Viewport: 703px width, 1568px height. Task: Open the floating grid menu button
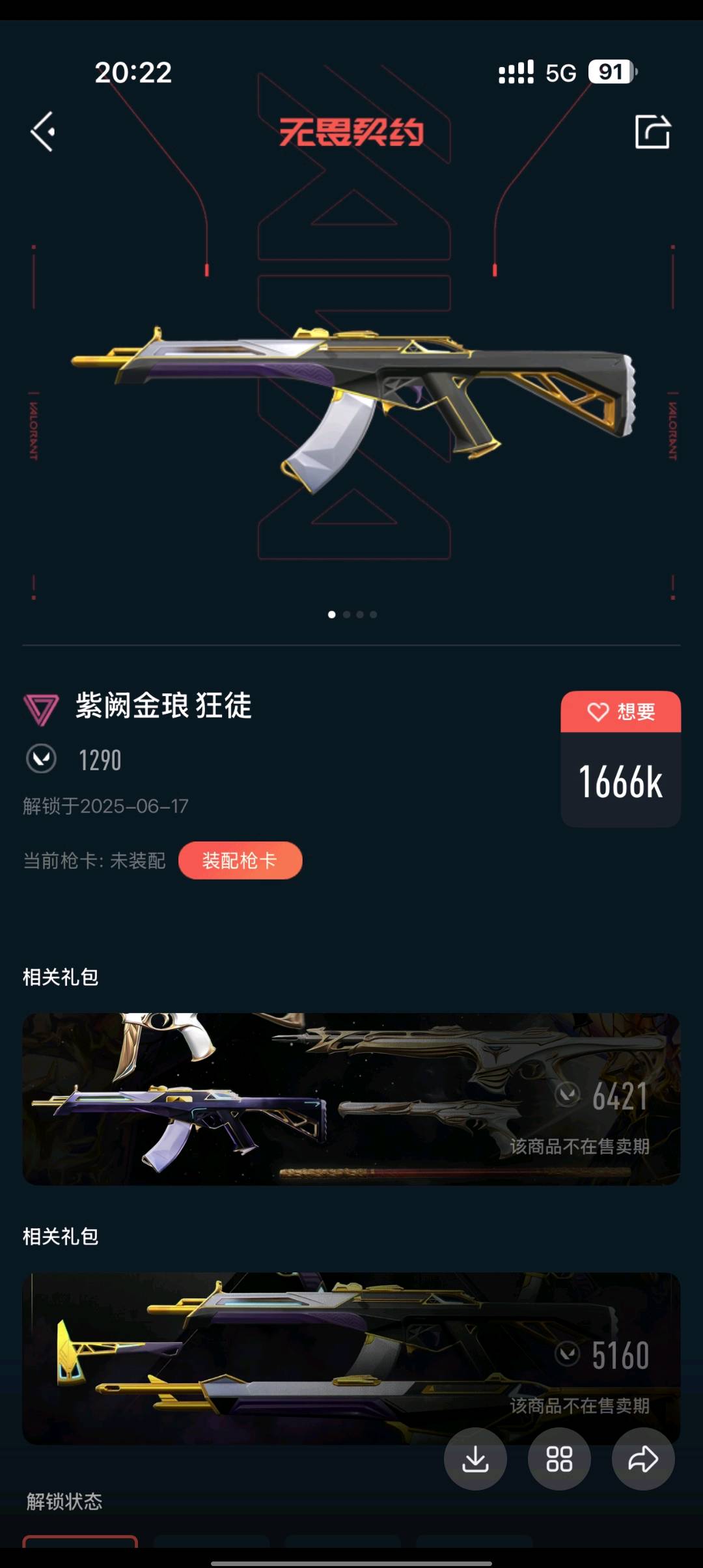(x=559, y=1459)
